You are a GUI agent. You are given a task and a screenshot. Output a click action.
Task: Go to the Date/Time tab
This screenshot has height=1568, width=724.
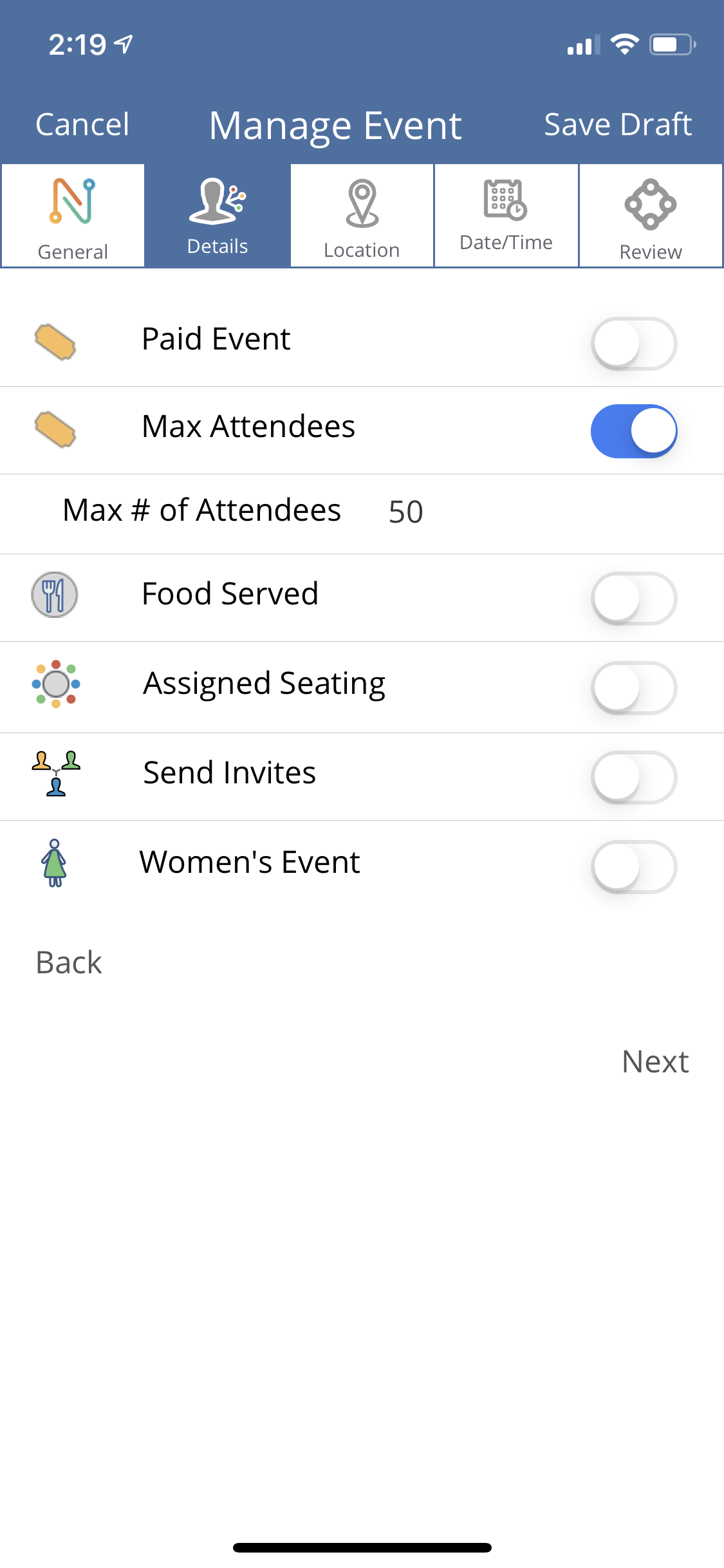tap(506, 217)
